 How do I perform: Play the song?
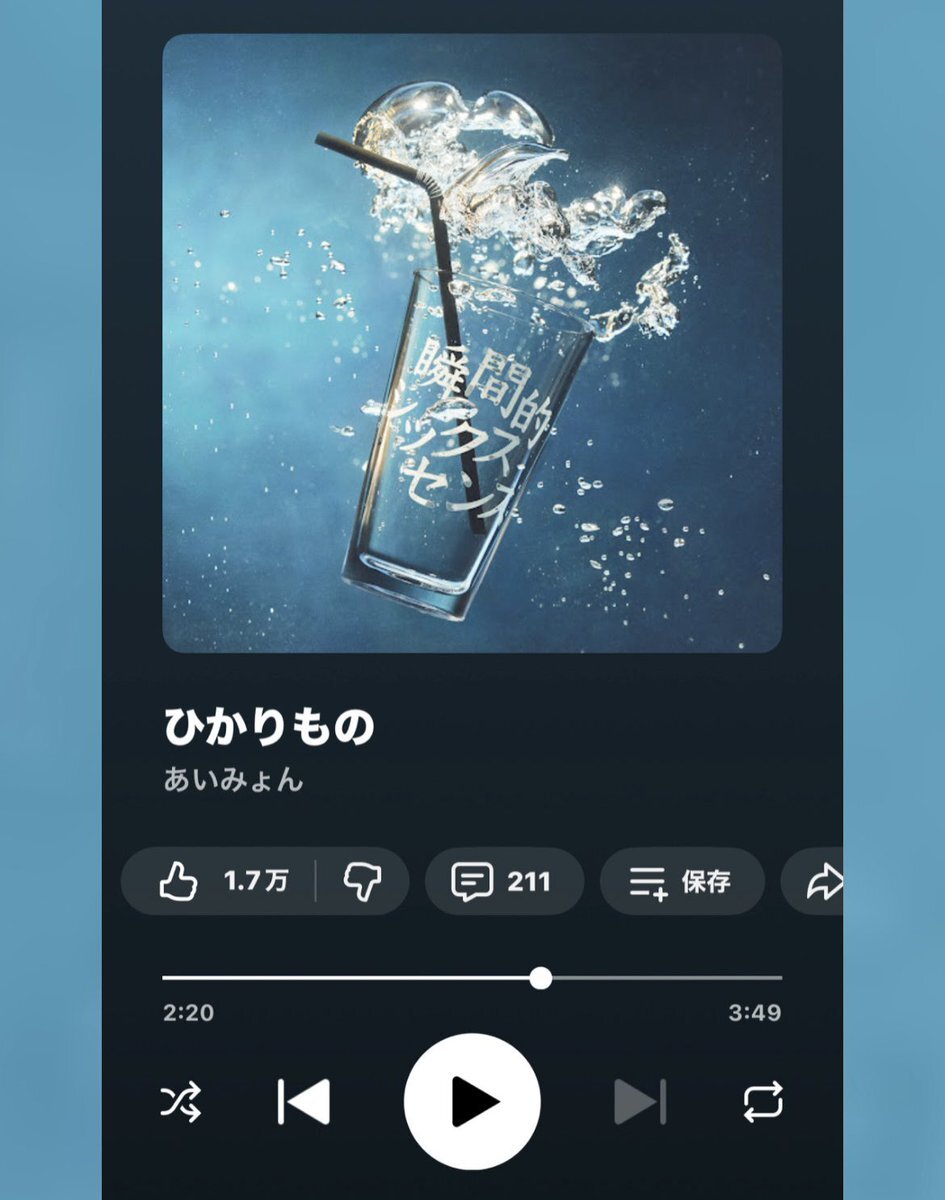click(x=472, y=1102)
